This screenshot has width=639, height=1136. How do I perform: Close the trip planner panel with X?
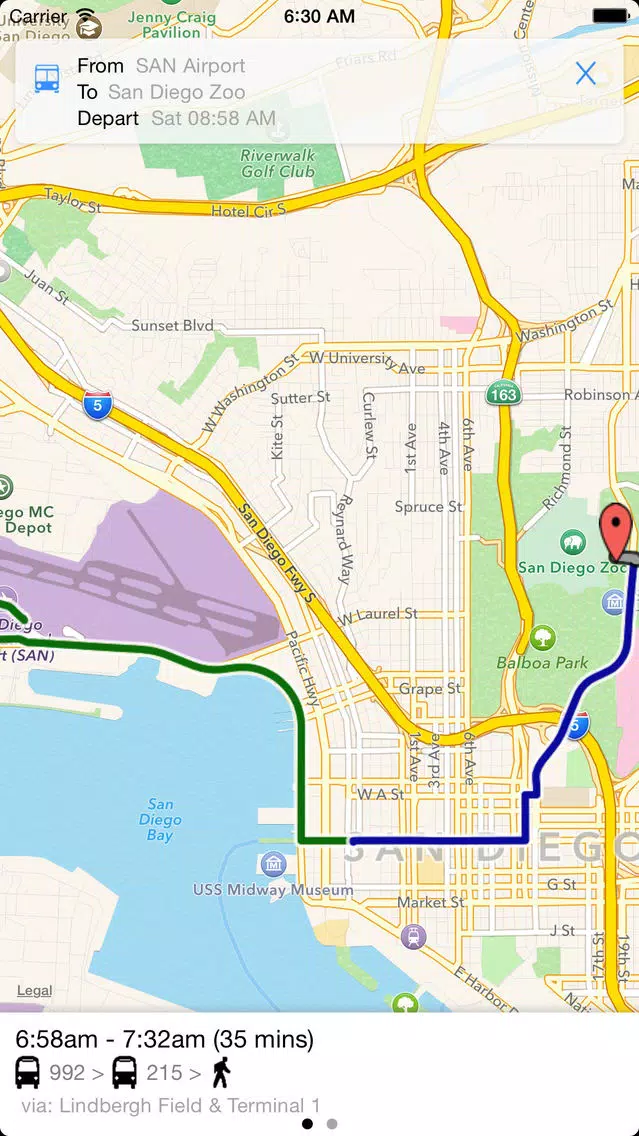click(585, 73)
